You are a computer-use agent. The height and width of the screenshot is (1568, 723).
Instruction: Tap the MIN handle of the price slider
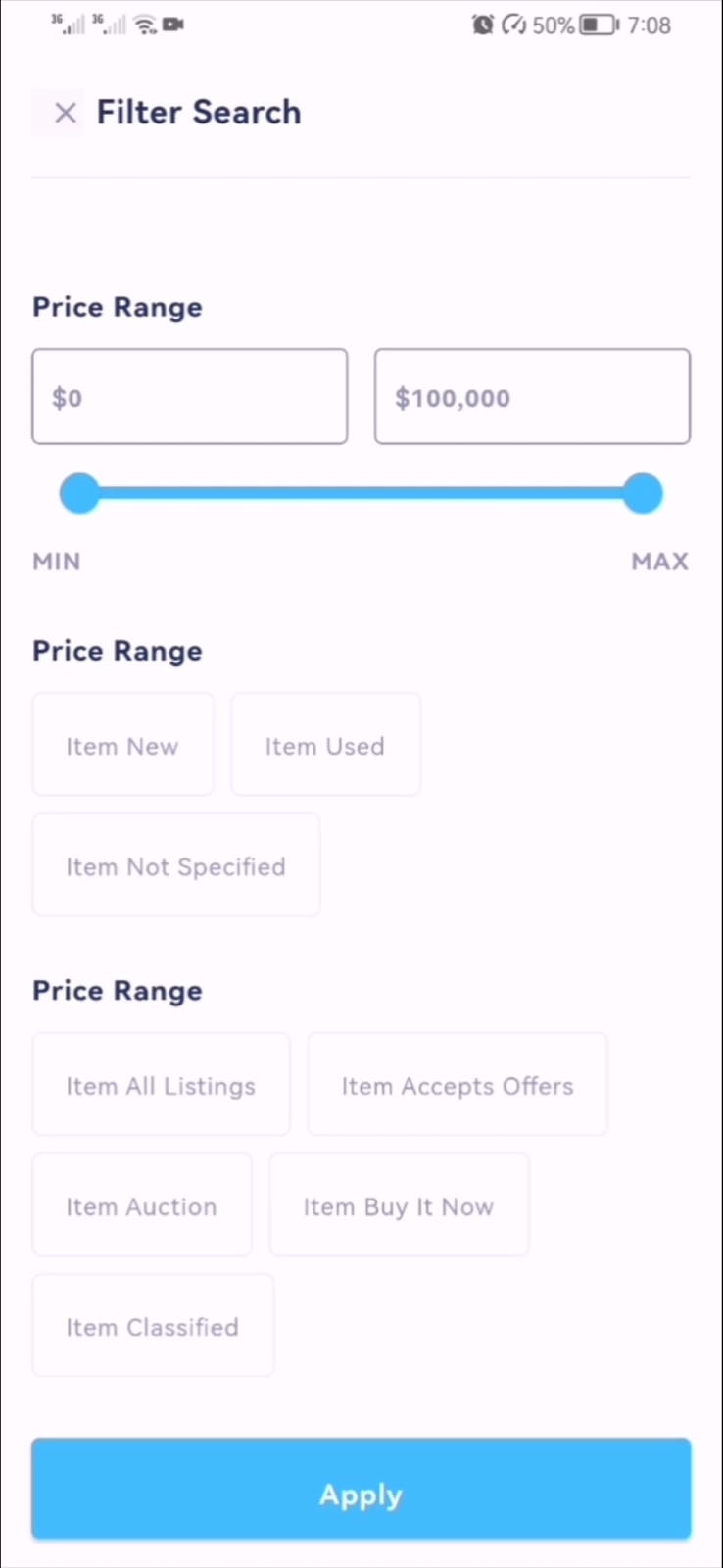[x=79, y=493]
